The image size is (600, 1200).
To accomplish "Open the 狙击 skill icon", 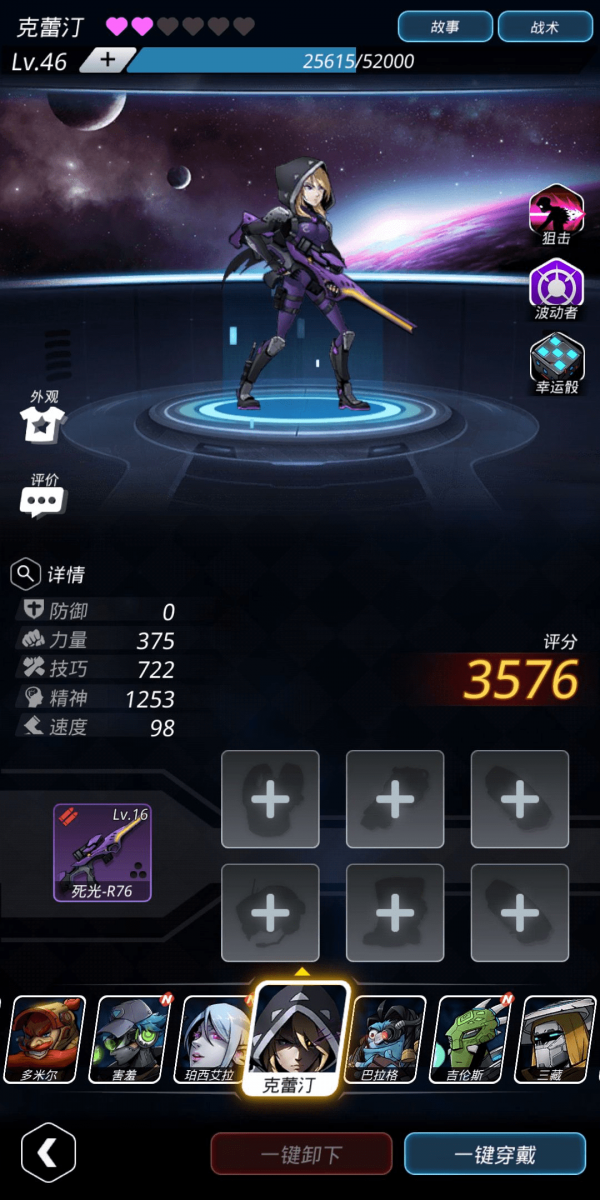I will (556, 211).
